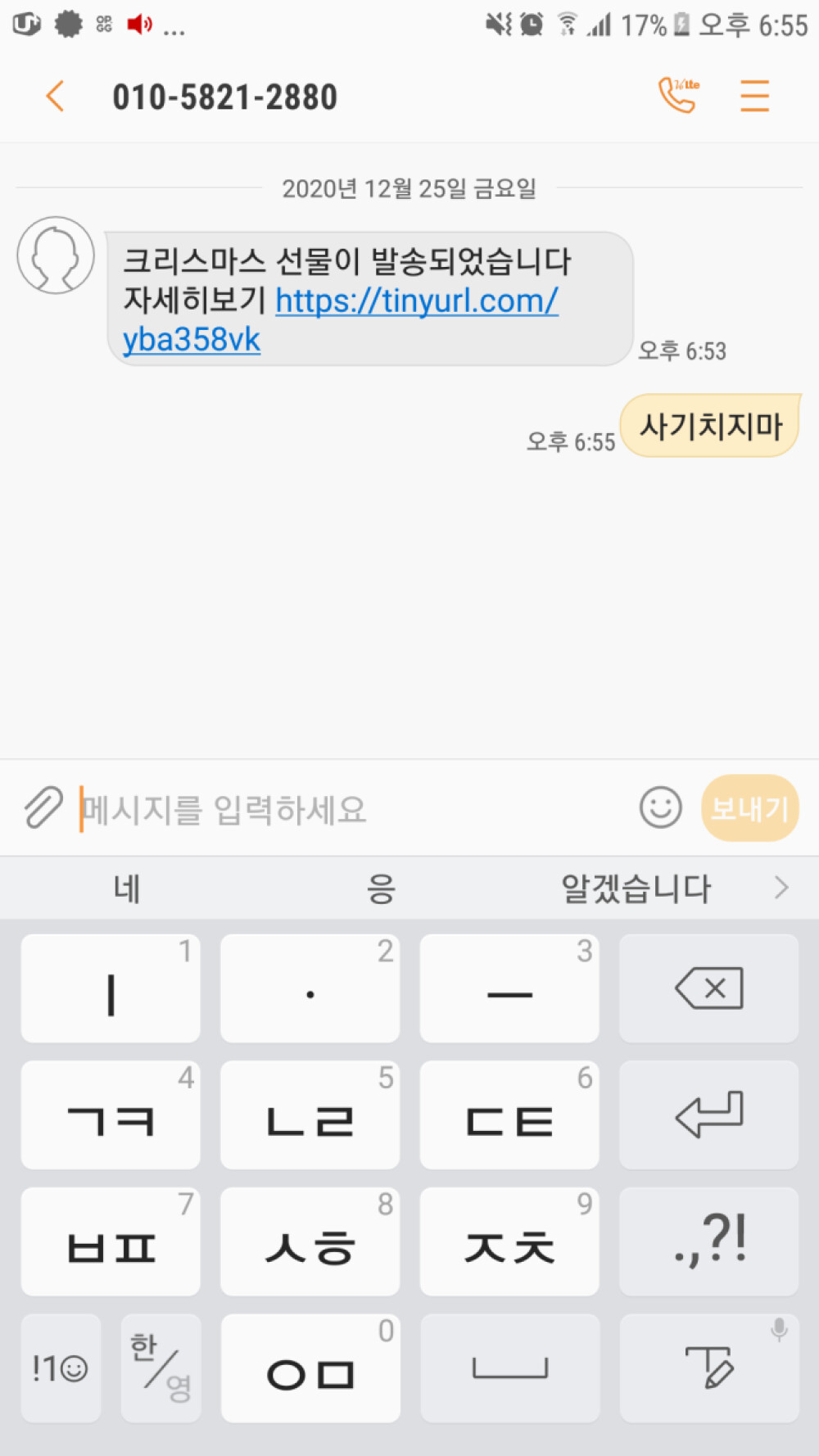
Task: Open the symbols and emoji key !1☺
Action: point(61,1368)
